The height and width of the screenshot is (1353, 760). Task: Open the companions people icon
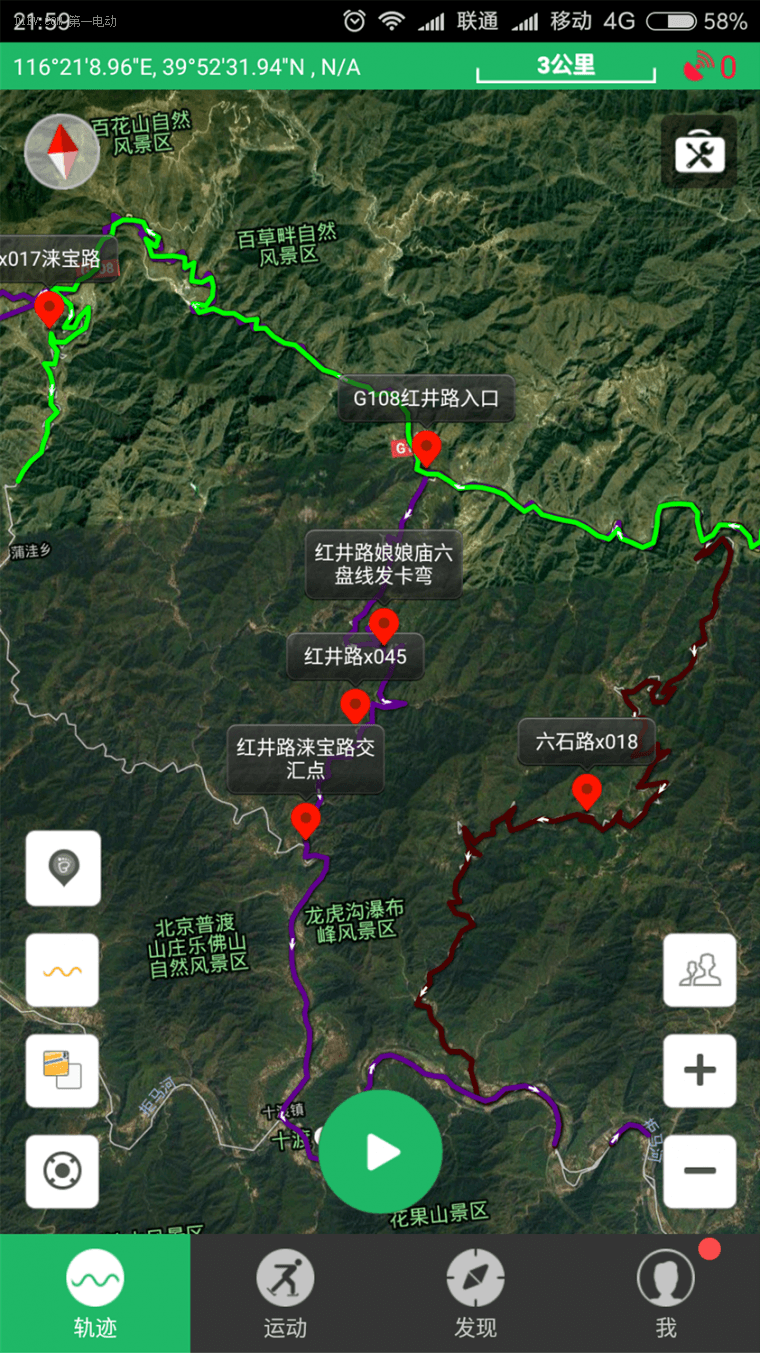click(x=700, y=970)
